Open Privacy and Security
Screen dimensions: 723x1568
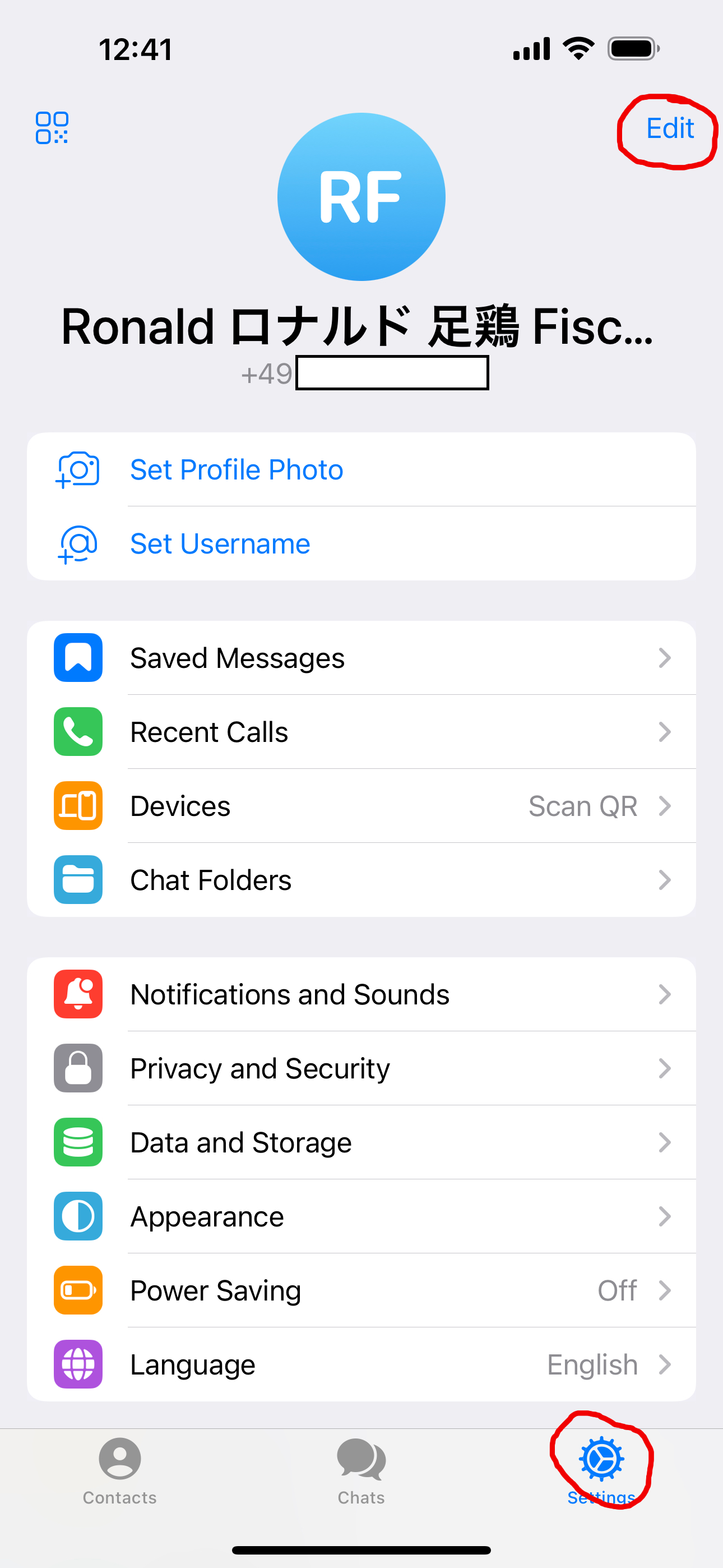[361, 1068]
